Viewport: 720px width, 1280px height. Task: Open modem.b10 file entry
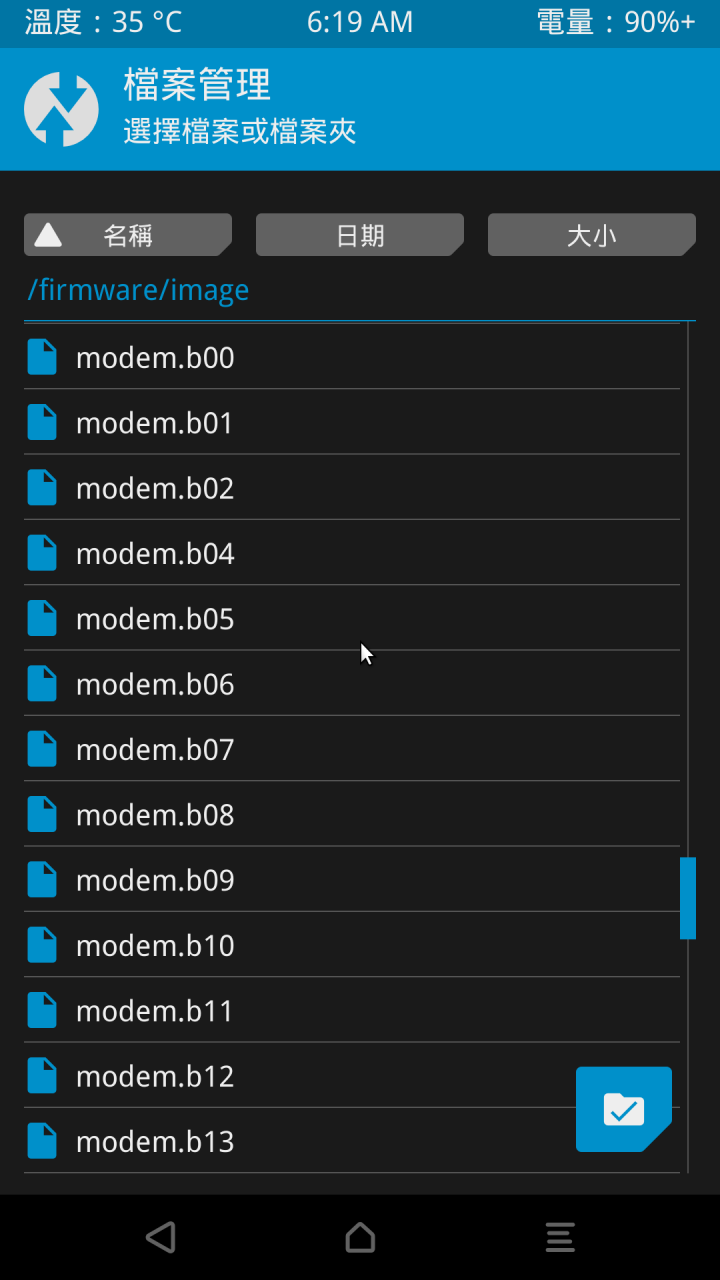coord(155,946)
